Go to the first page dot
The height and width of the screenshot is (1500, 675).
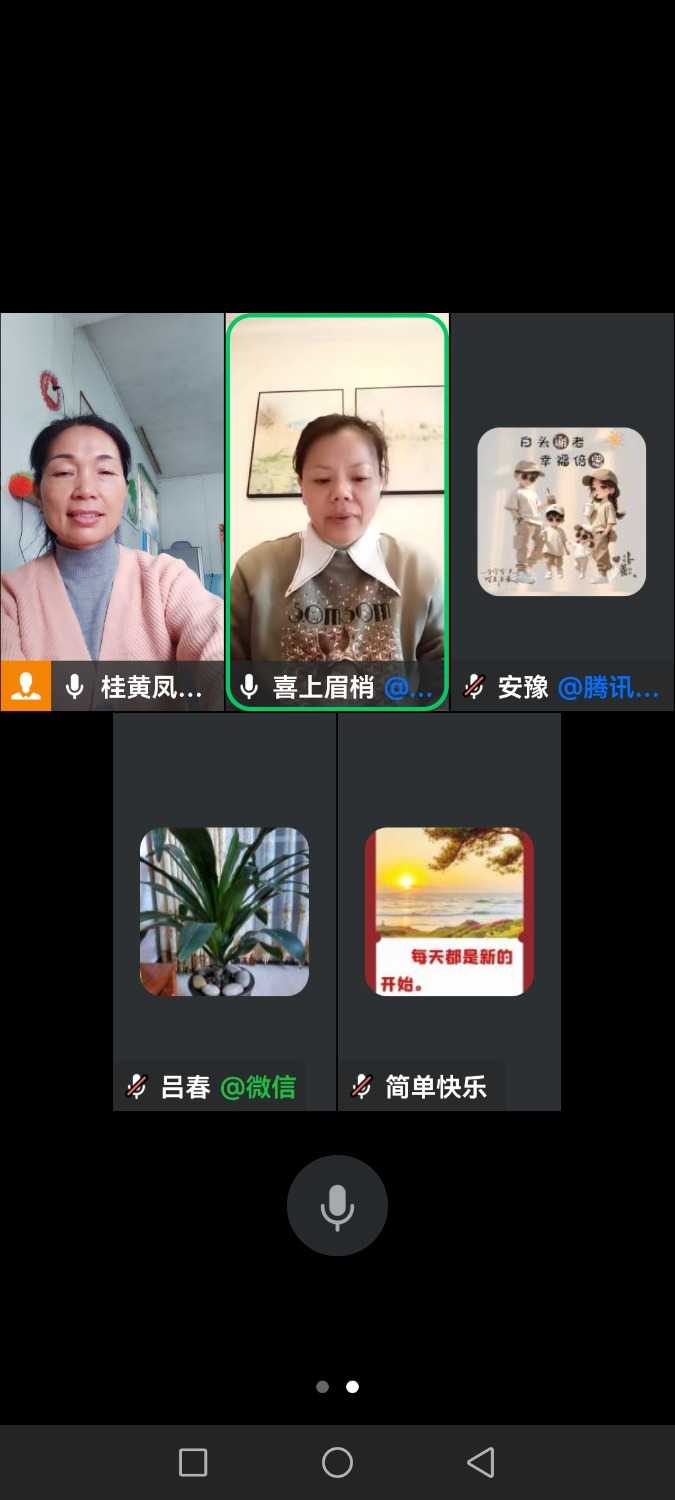322,1387
